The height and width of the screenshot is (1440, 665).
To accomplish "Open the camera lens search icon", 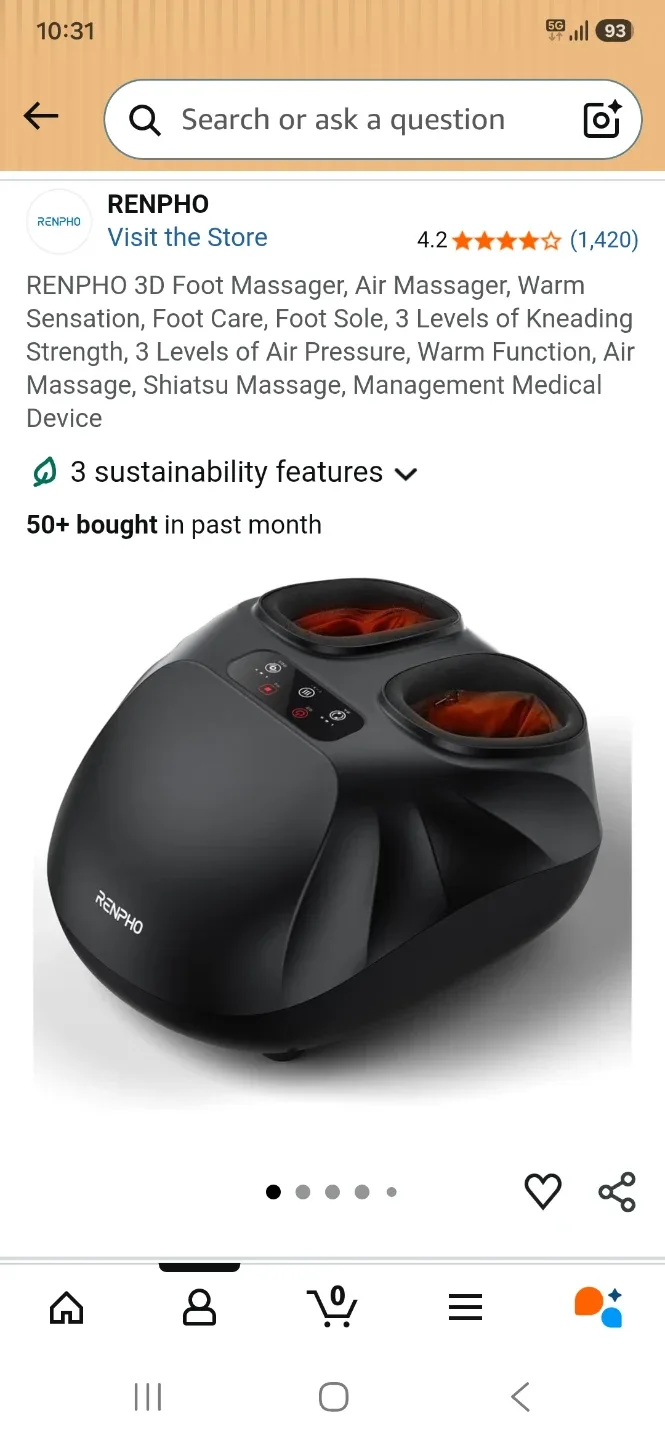I will (603, 120).
